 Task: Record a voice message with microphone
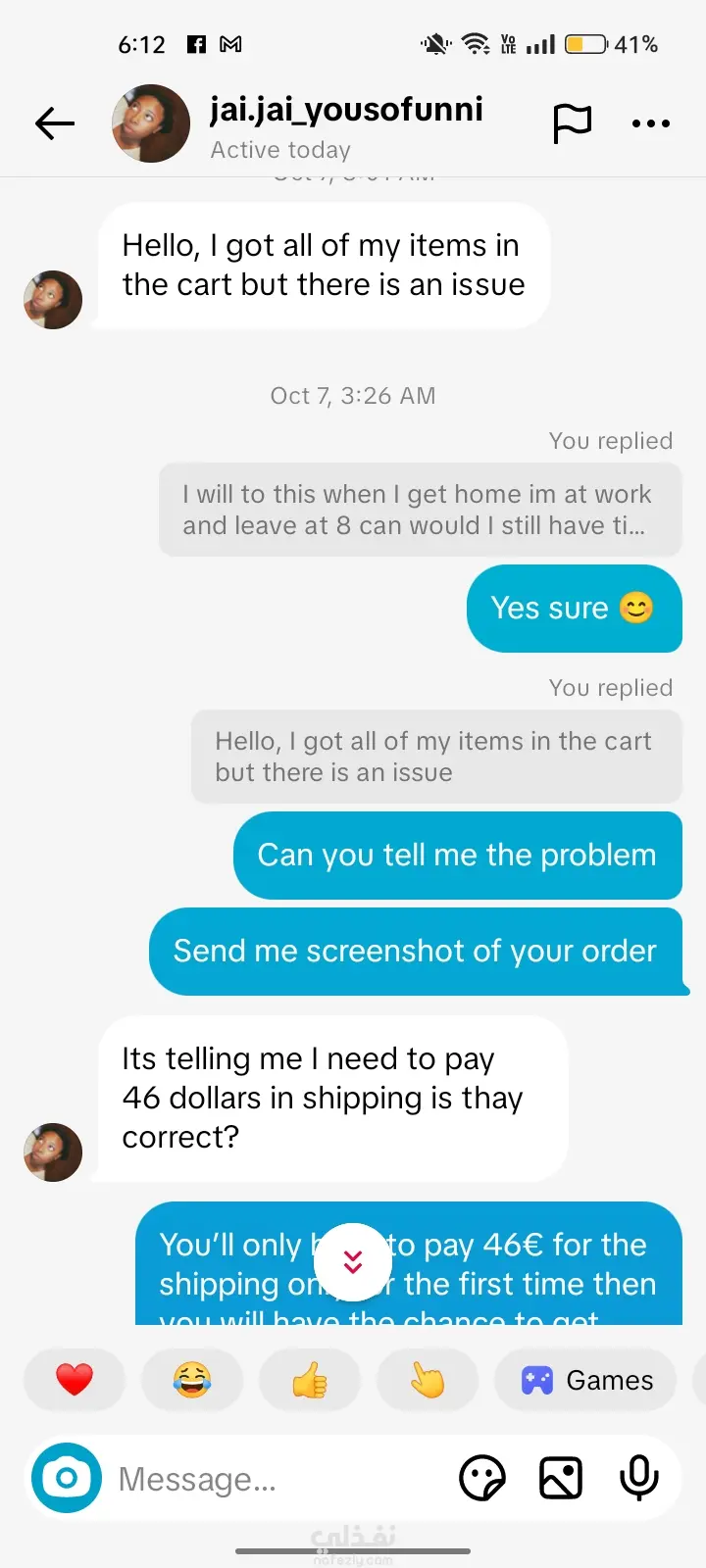click(639, 1478)
